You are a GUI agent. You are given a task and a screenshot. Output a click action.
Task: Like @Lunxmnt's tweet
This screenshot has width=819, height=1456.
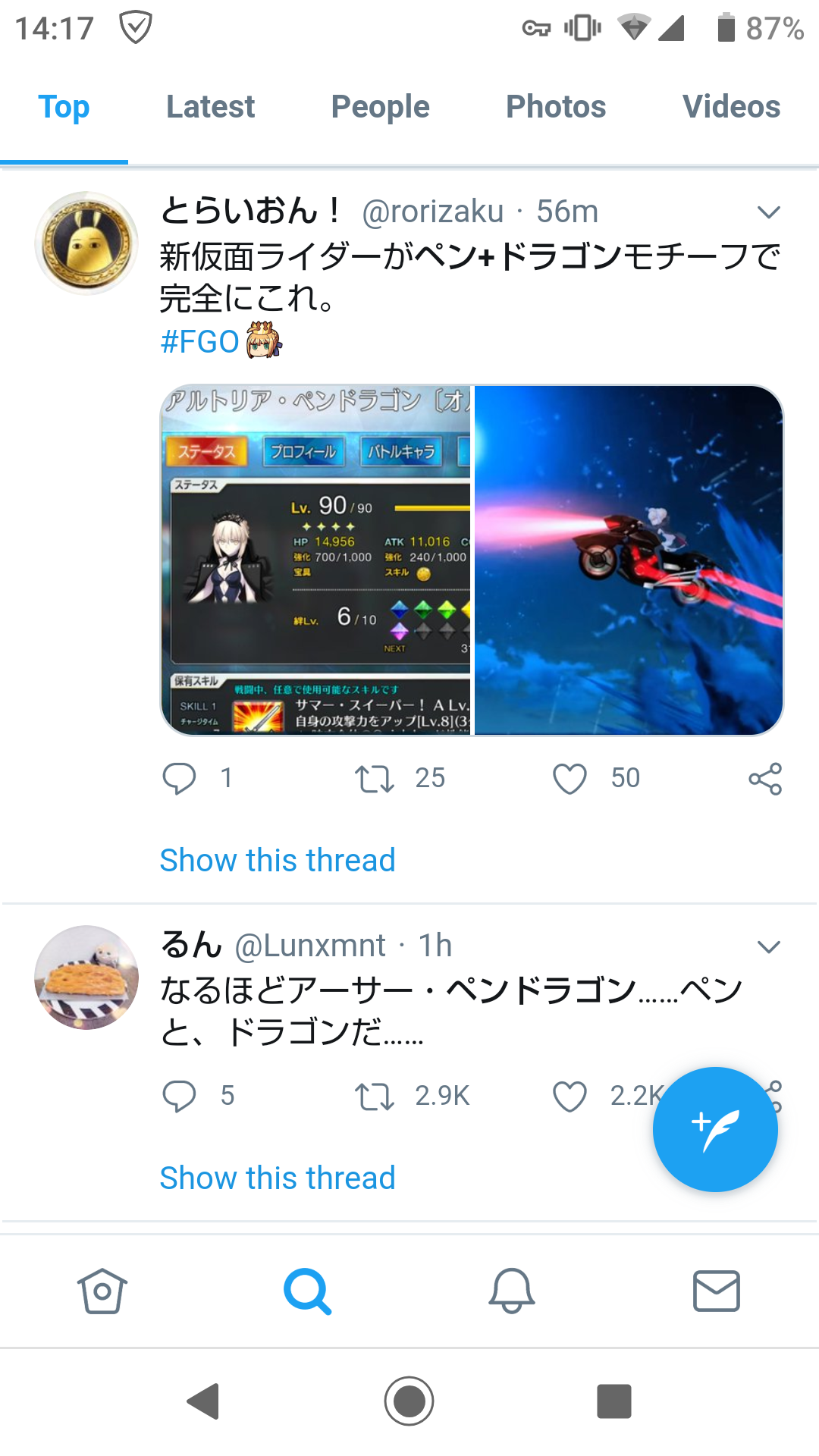570,1097
